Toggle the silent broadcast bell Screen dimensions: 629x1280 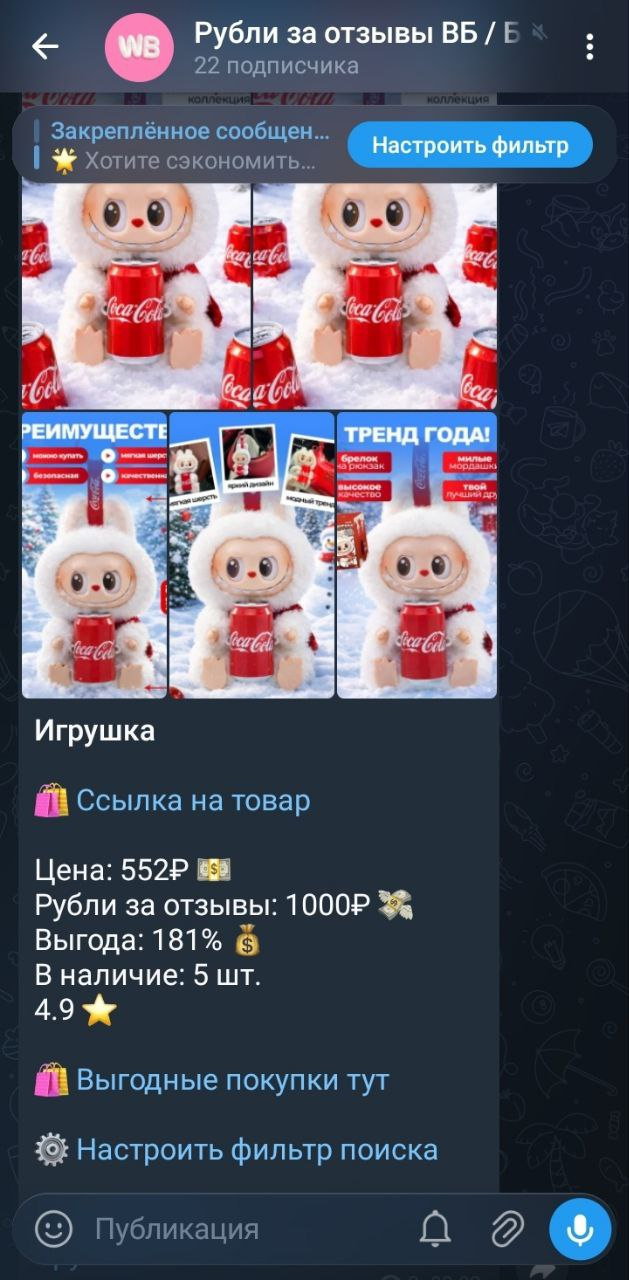435,1229
